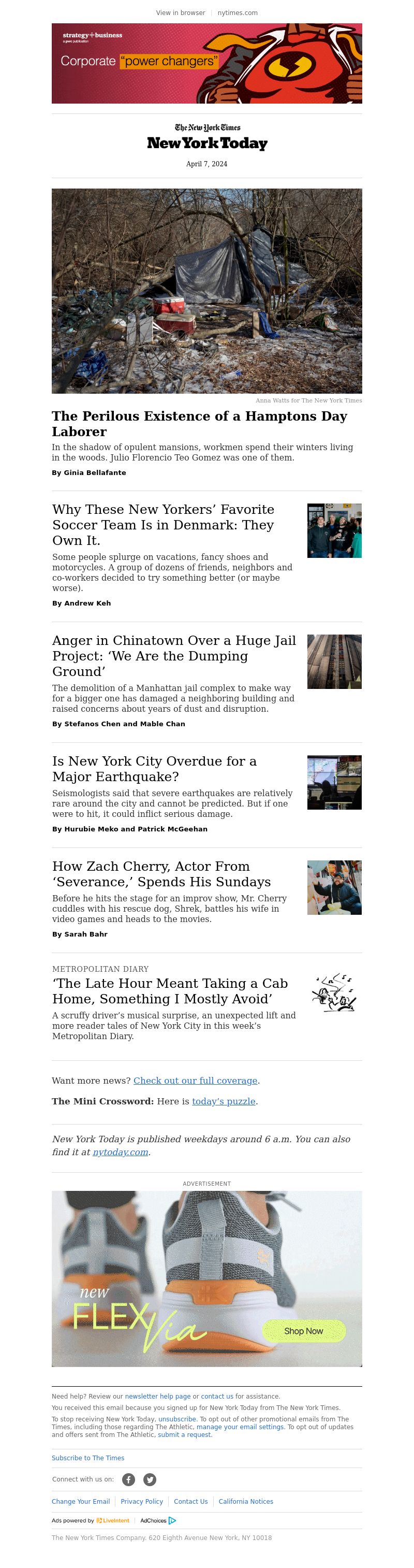Select Change Your Email
This screenshot has width=414, height=1568.
click(81, 1502)
